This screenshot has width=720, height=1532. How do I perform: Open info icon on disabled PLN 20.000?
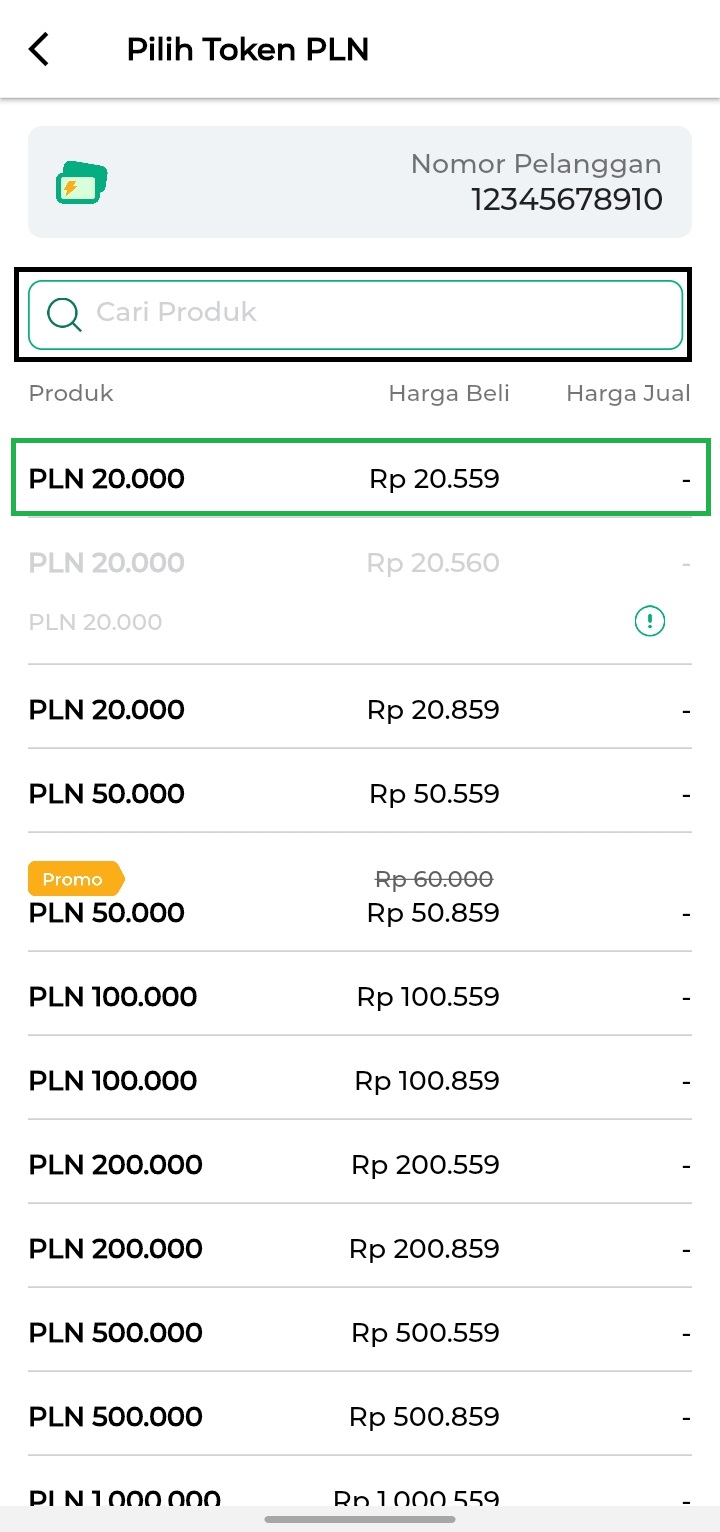point(650,622)
